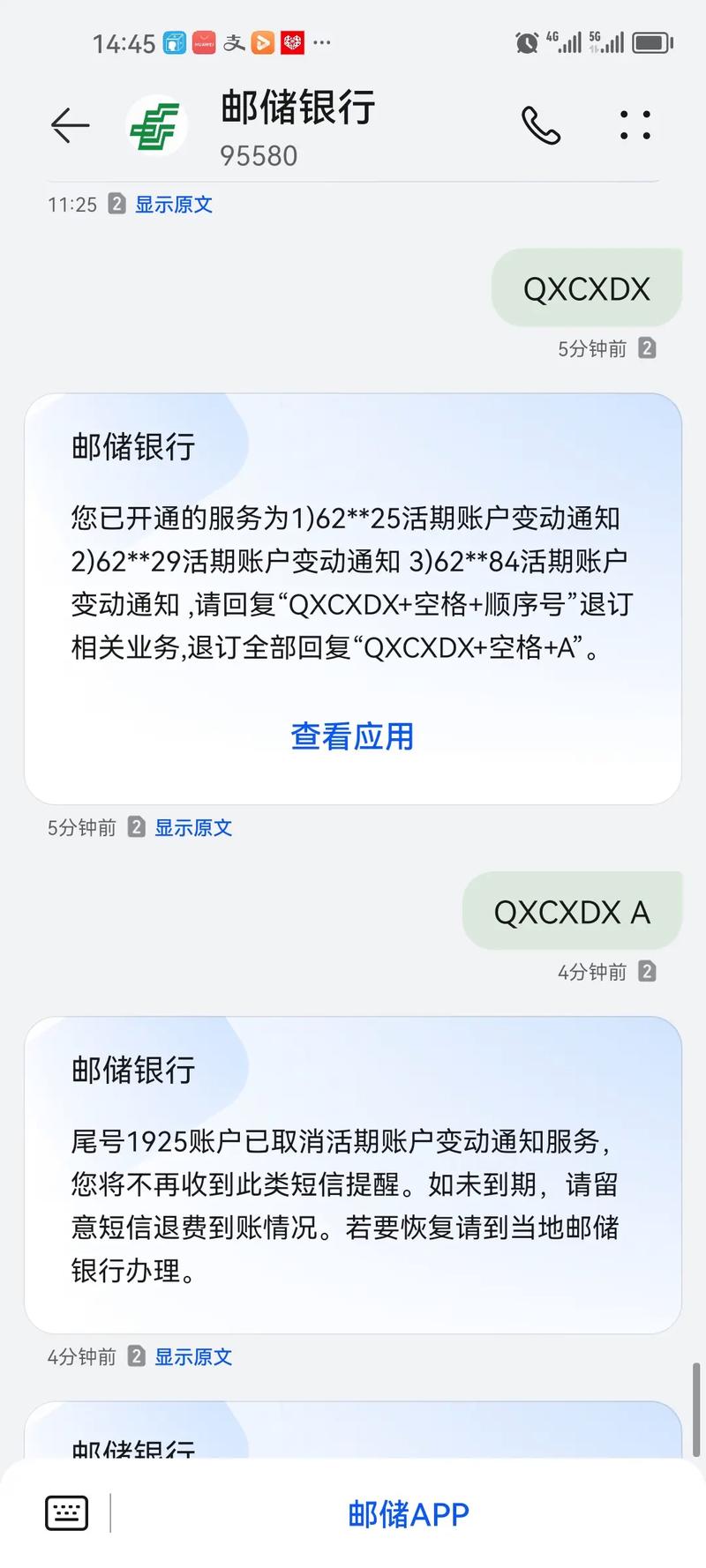Screen dimensions: 706x1568
Task: Select the QXCXDX A sent message bubble
Action: point(572,911)
